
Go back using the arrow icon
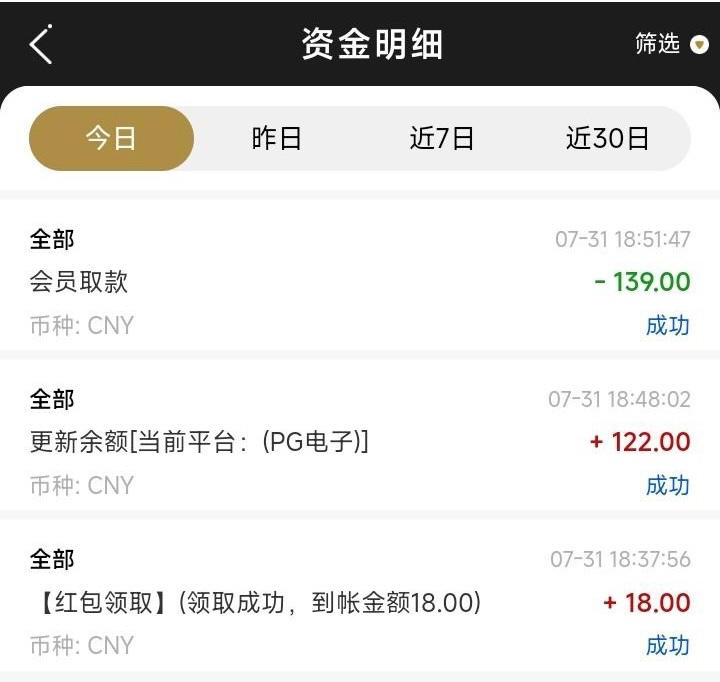coord(41,45)
